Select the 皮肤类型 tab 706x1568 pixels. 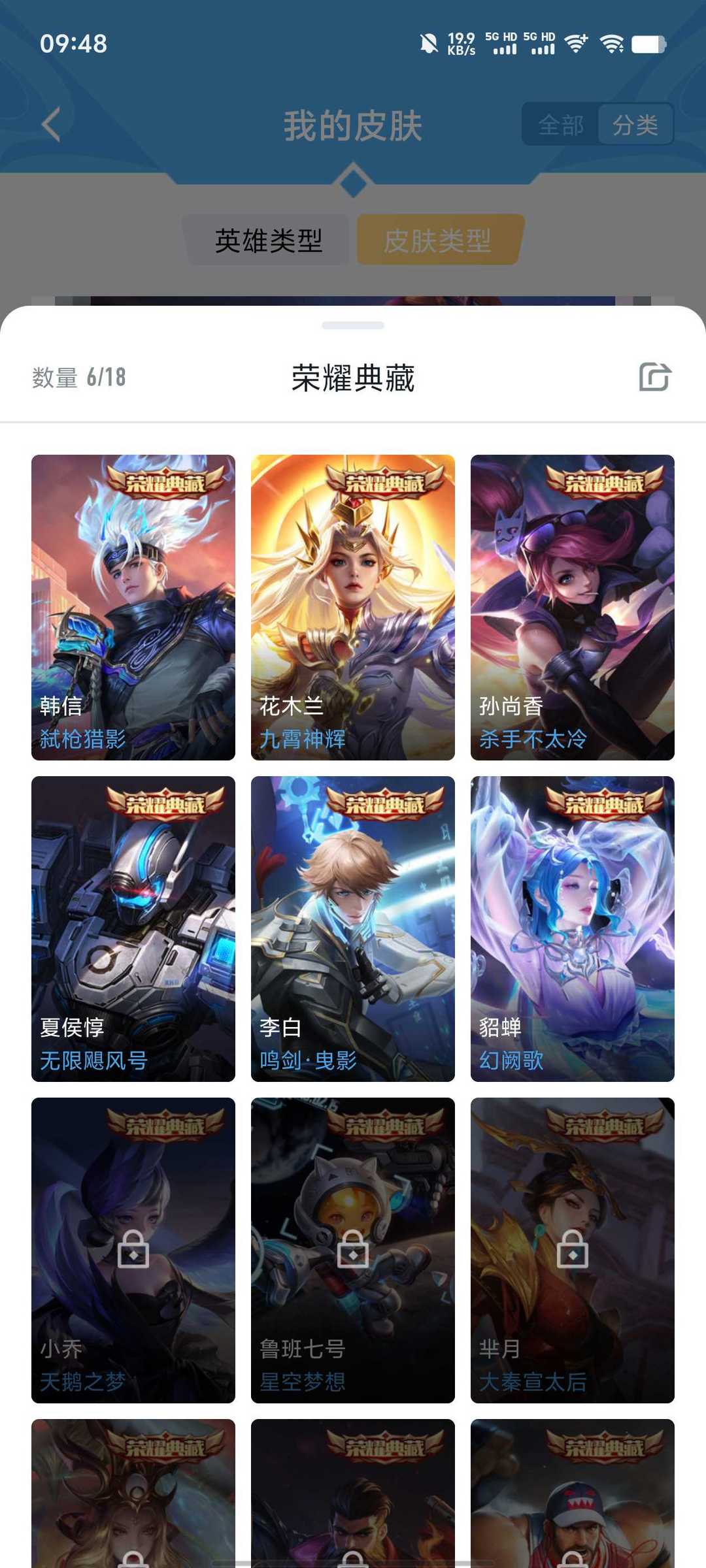coord(438,240)
